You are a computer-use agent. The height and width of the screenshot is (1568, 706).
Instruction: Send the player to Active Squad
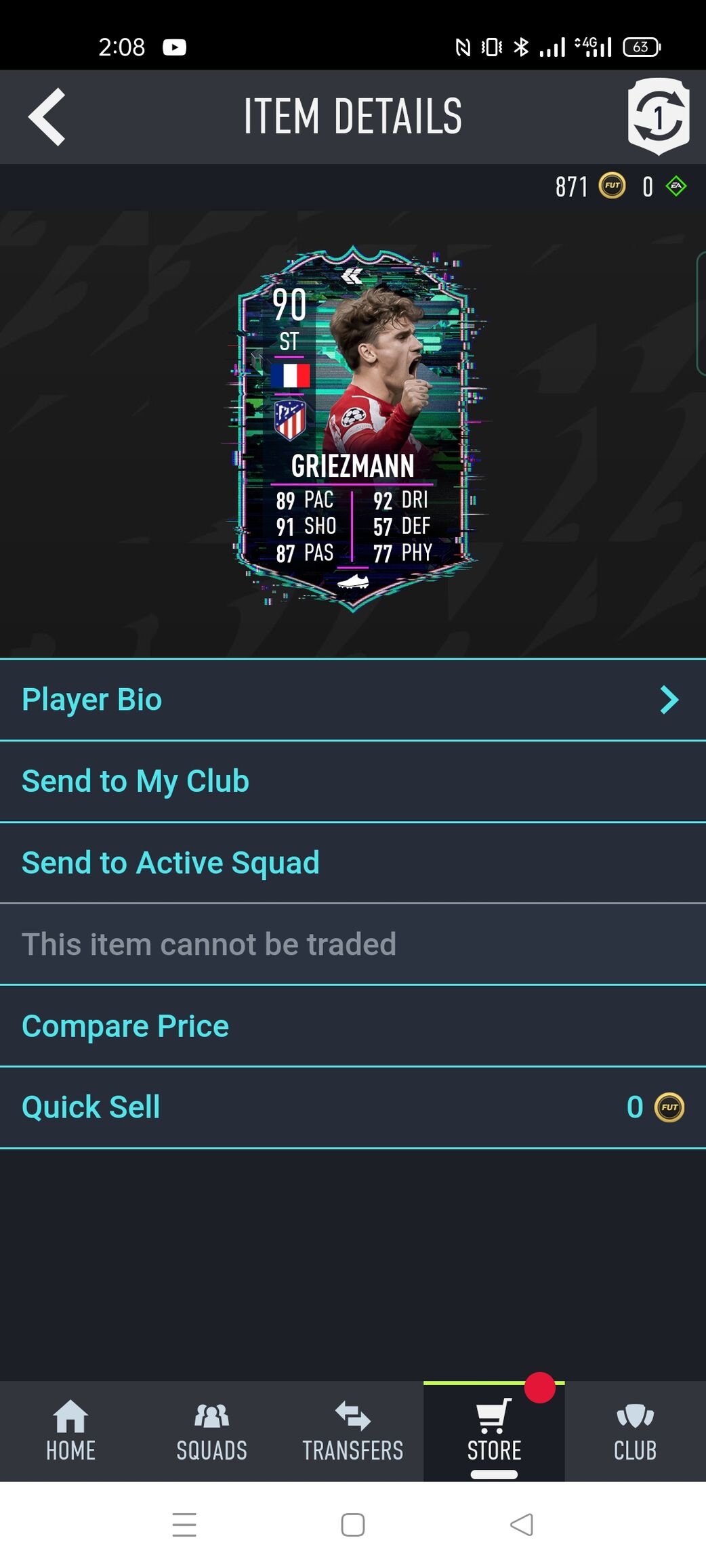[x=352, y=862]
